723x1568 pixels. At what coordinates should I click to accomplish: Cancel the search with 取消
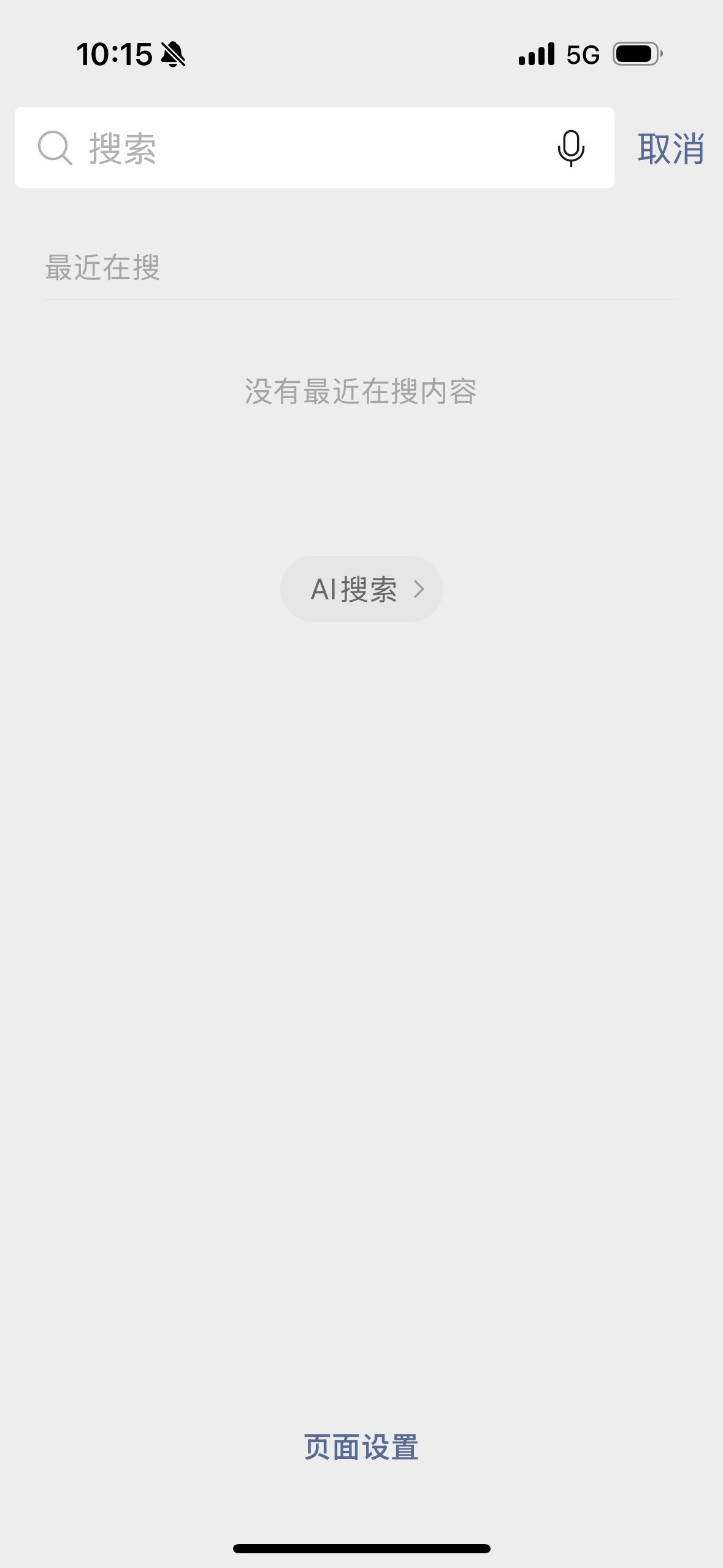click(670, 148)
